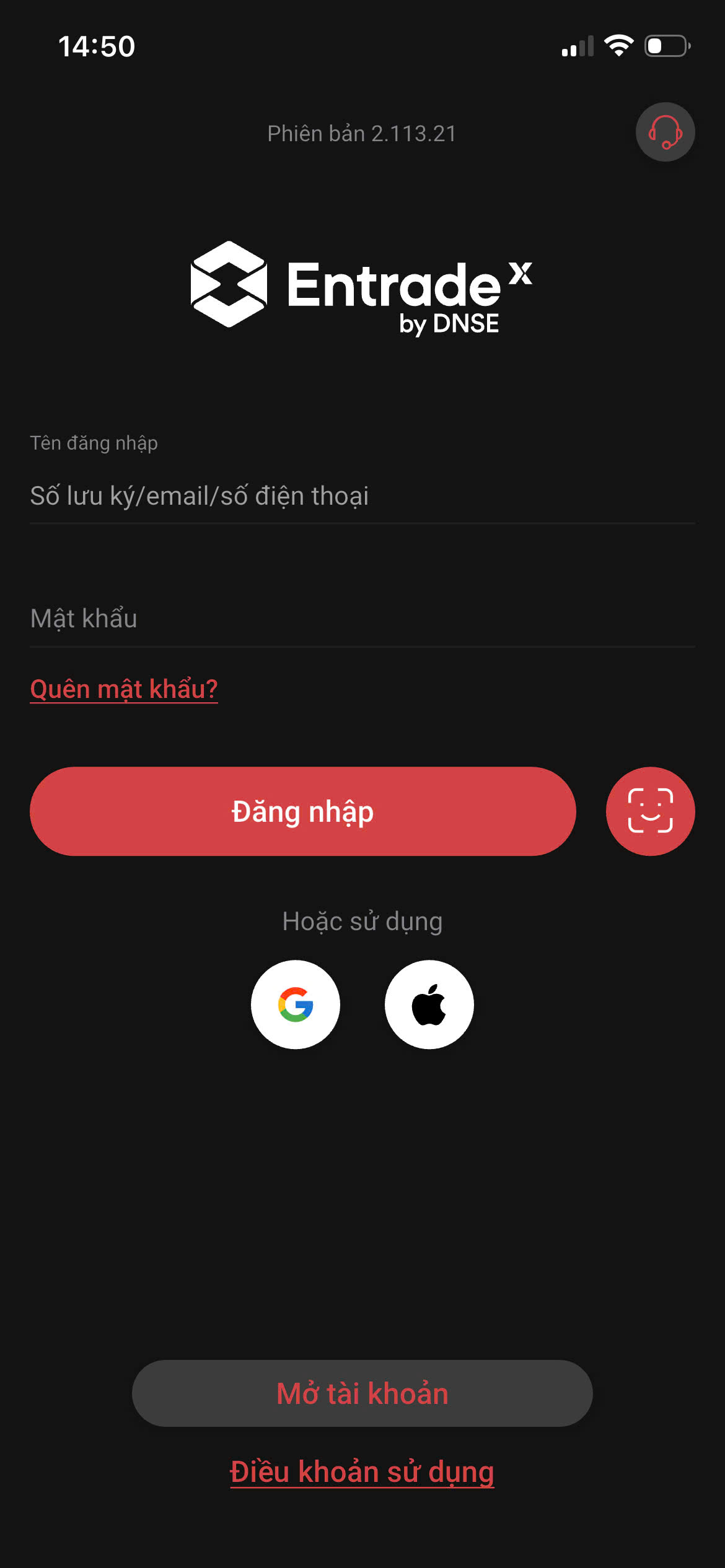Image resolution: width=725 pixels, height=1568 pixels.
Task: Log in with Face ID icon
Action: (650, 811)
